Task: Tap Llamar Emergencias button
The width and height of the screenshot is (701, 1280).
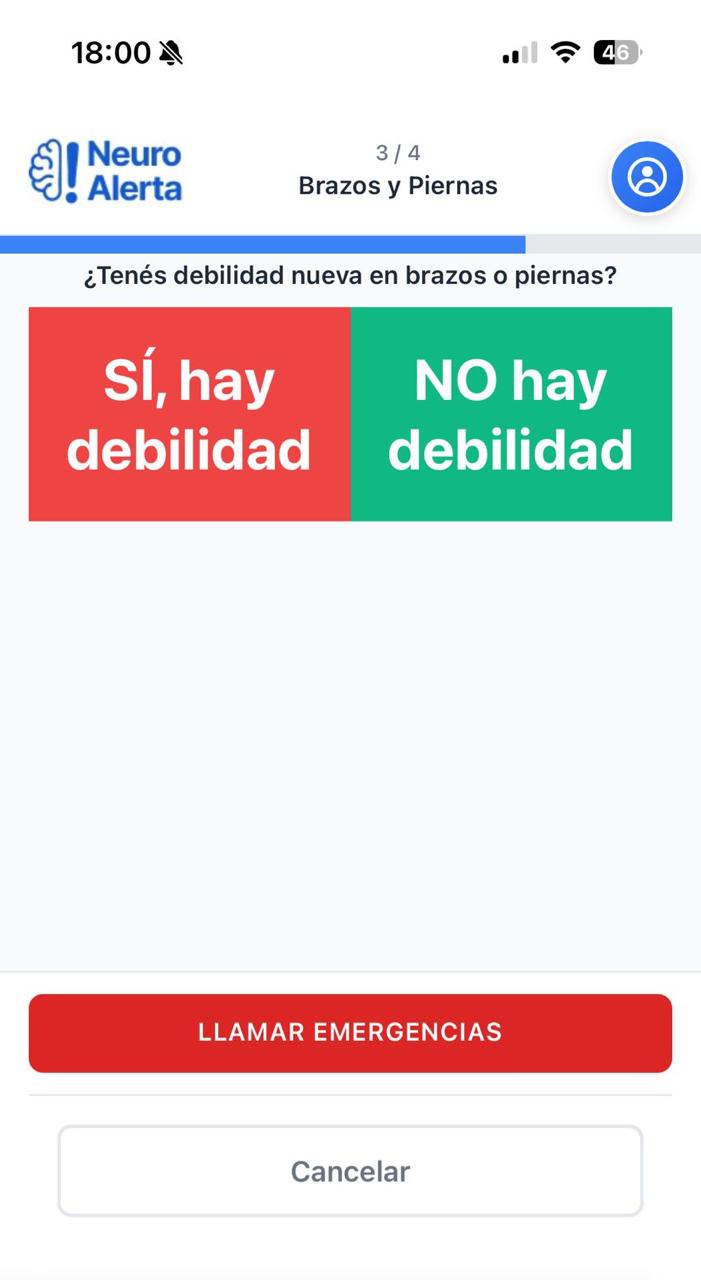Action: coord(350,1033)
